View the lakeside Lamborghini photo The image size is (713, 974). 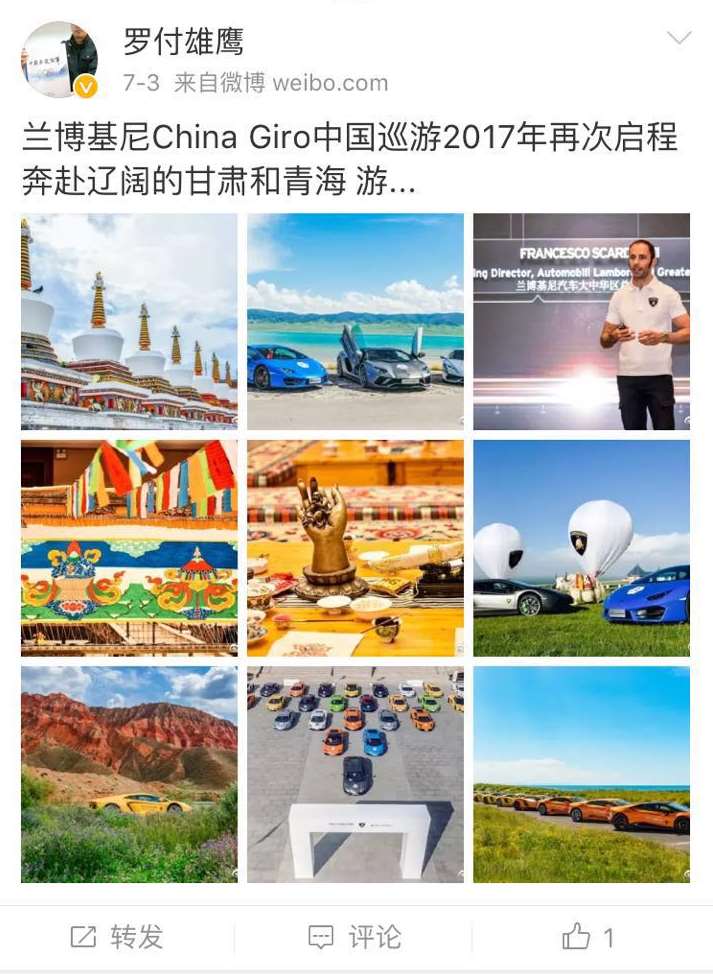(x=356, y=321)
